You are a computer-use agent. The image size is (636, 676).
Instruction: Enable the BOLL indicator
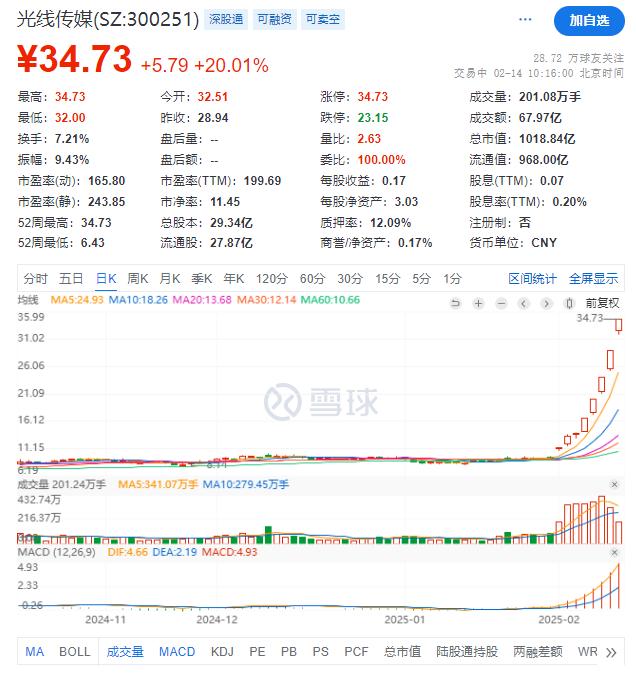tap(74, 651)
